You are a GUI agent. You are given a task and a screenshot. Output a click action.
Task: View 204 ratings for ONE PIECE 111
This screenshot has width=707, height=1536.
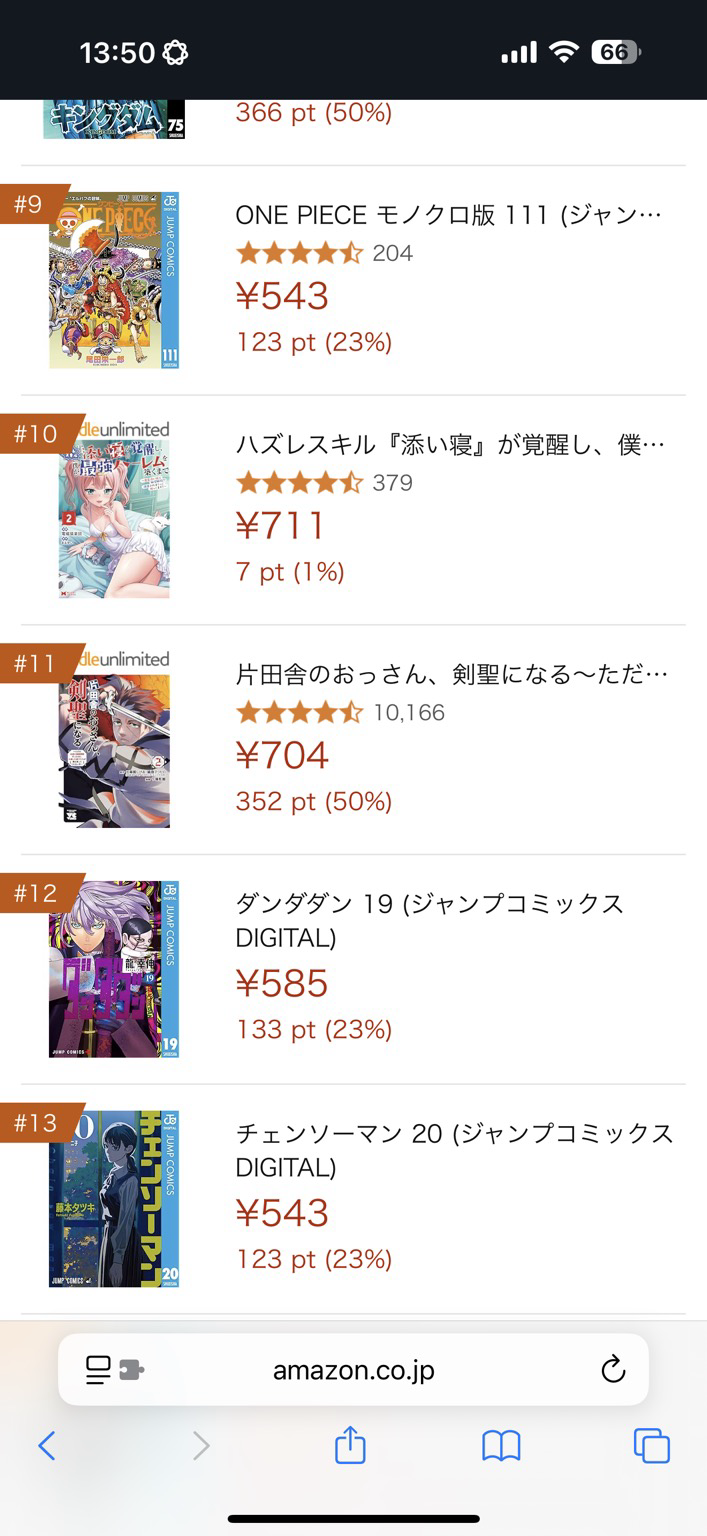pyautogui.click(x=392, y=253)
